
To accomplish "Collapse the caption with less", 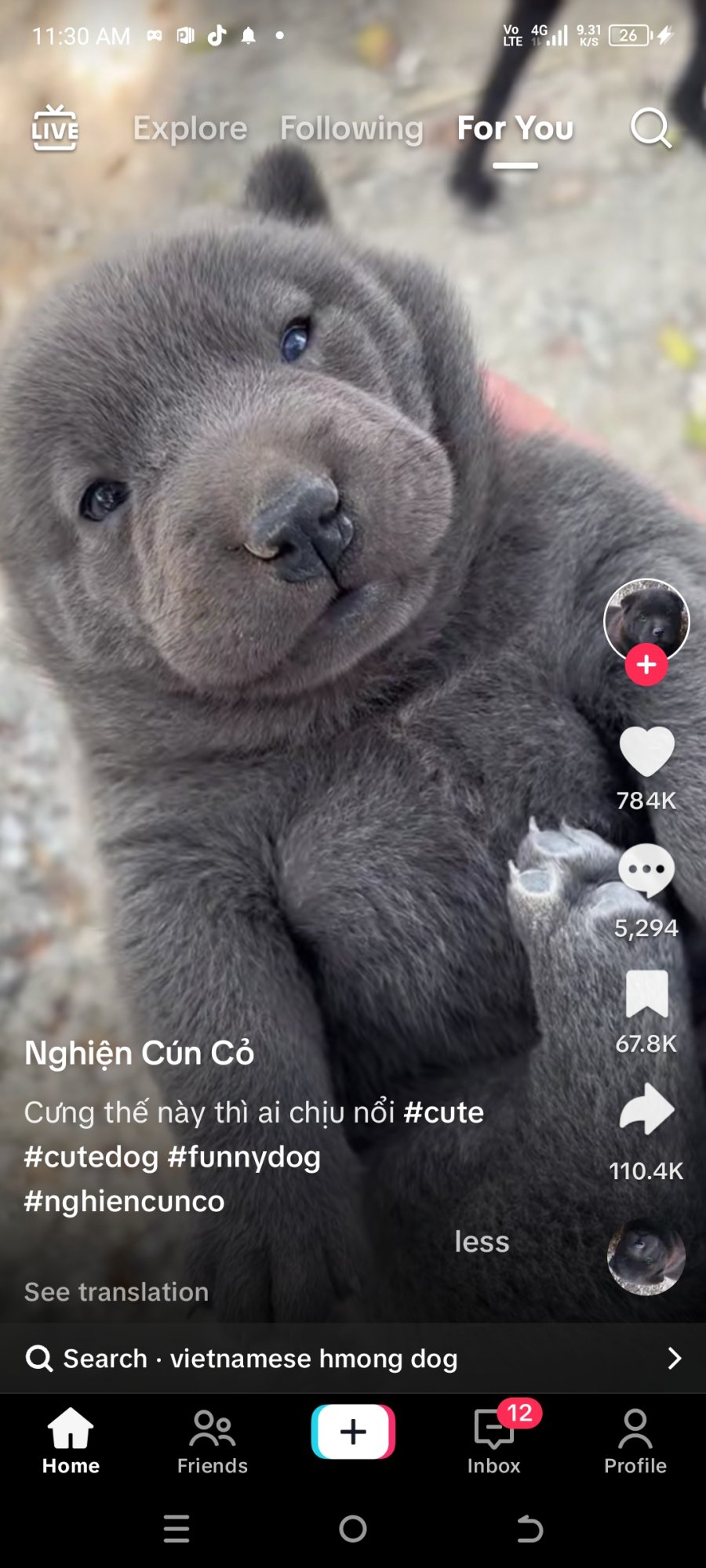I will click(482, 1242).
